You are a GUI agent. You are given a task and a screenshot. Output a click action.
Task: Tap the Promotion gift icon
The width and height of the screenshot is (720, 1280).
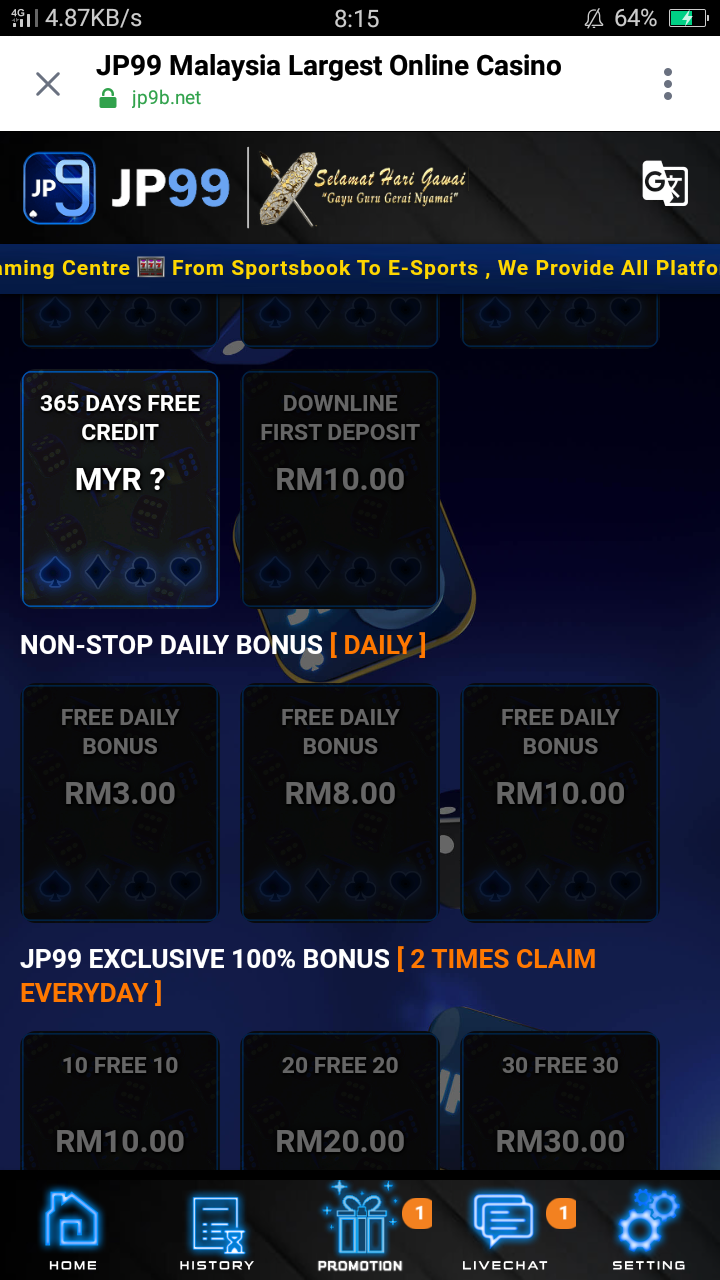tap(360, 1225)
